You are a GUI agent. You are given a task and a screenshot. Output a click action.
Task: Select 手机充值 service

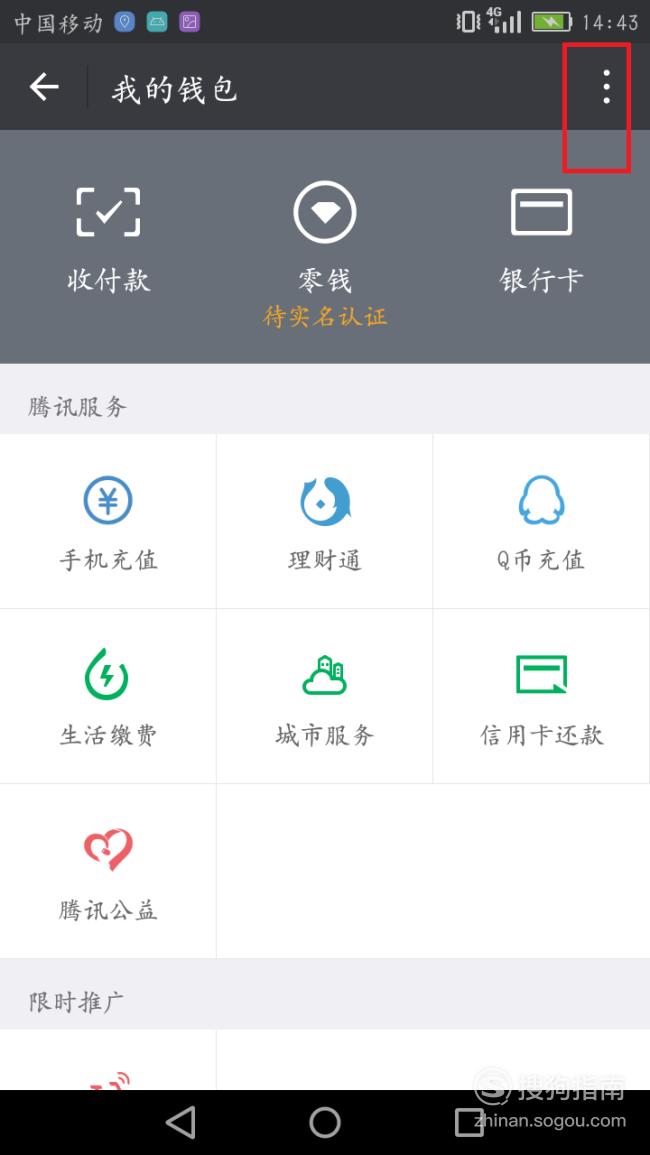[x=108, y=522]
